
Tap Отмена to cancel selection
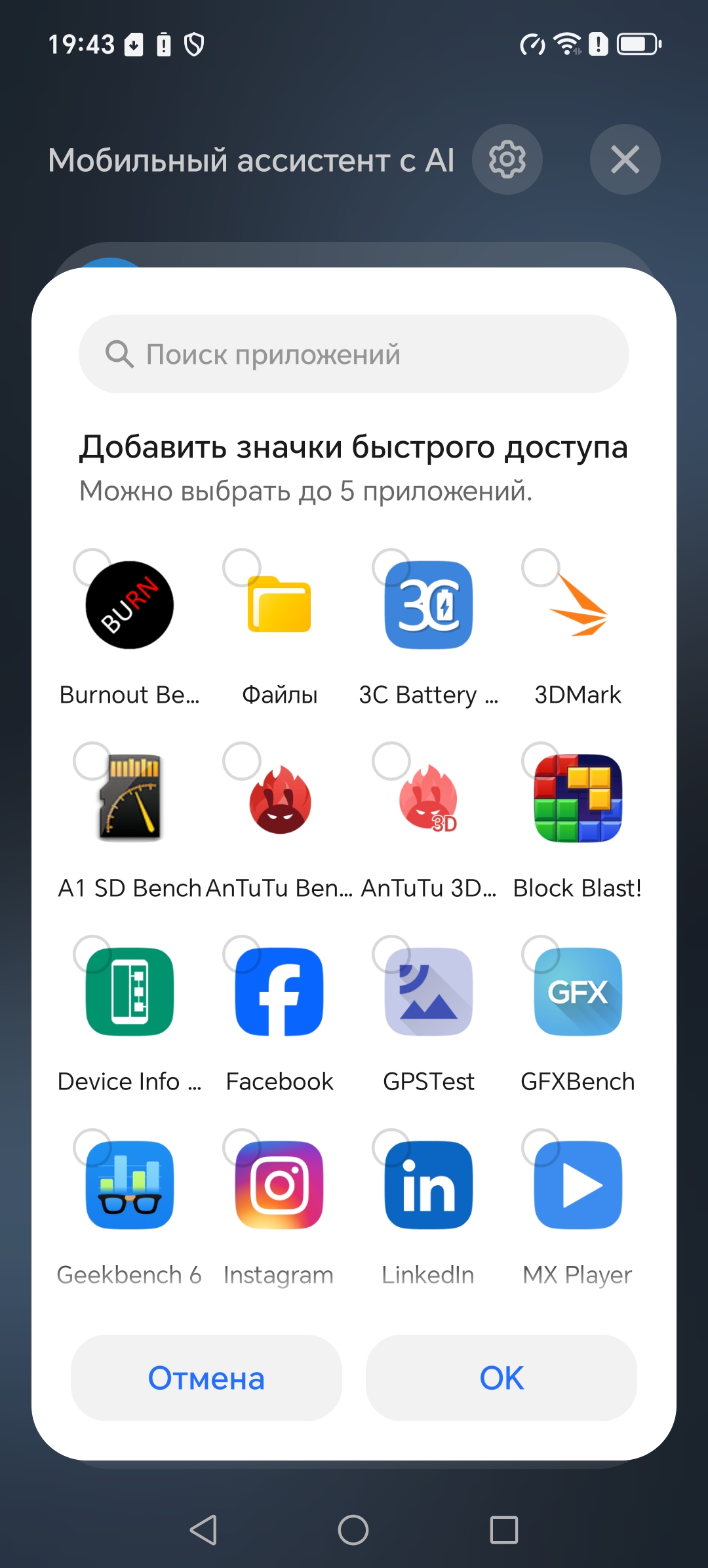point(206,1378)
